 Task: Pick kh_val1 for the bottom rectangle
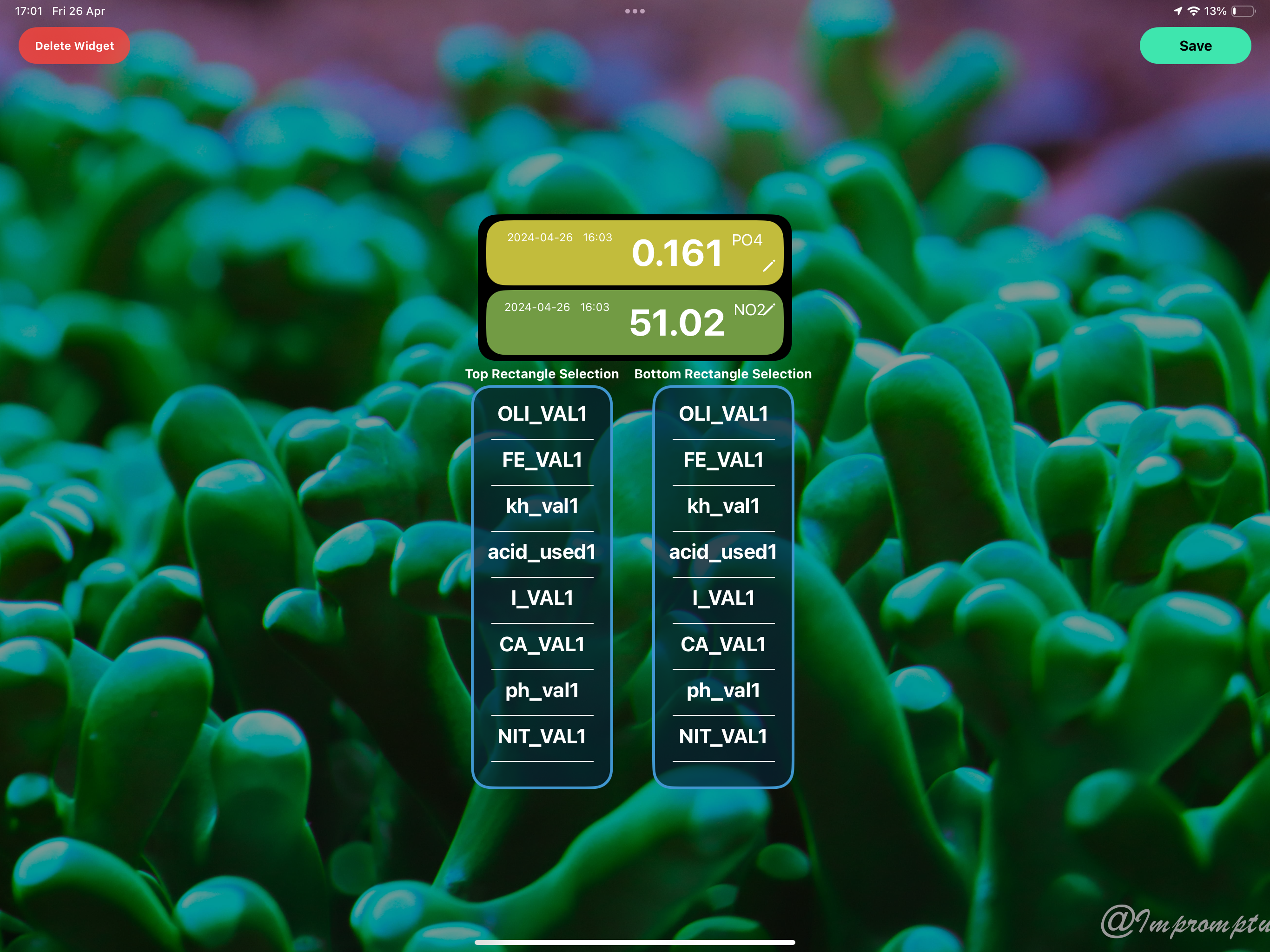723,506
